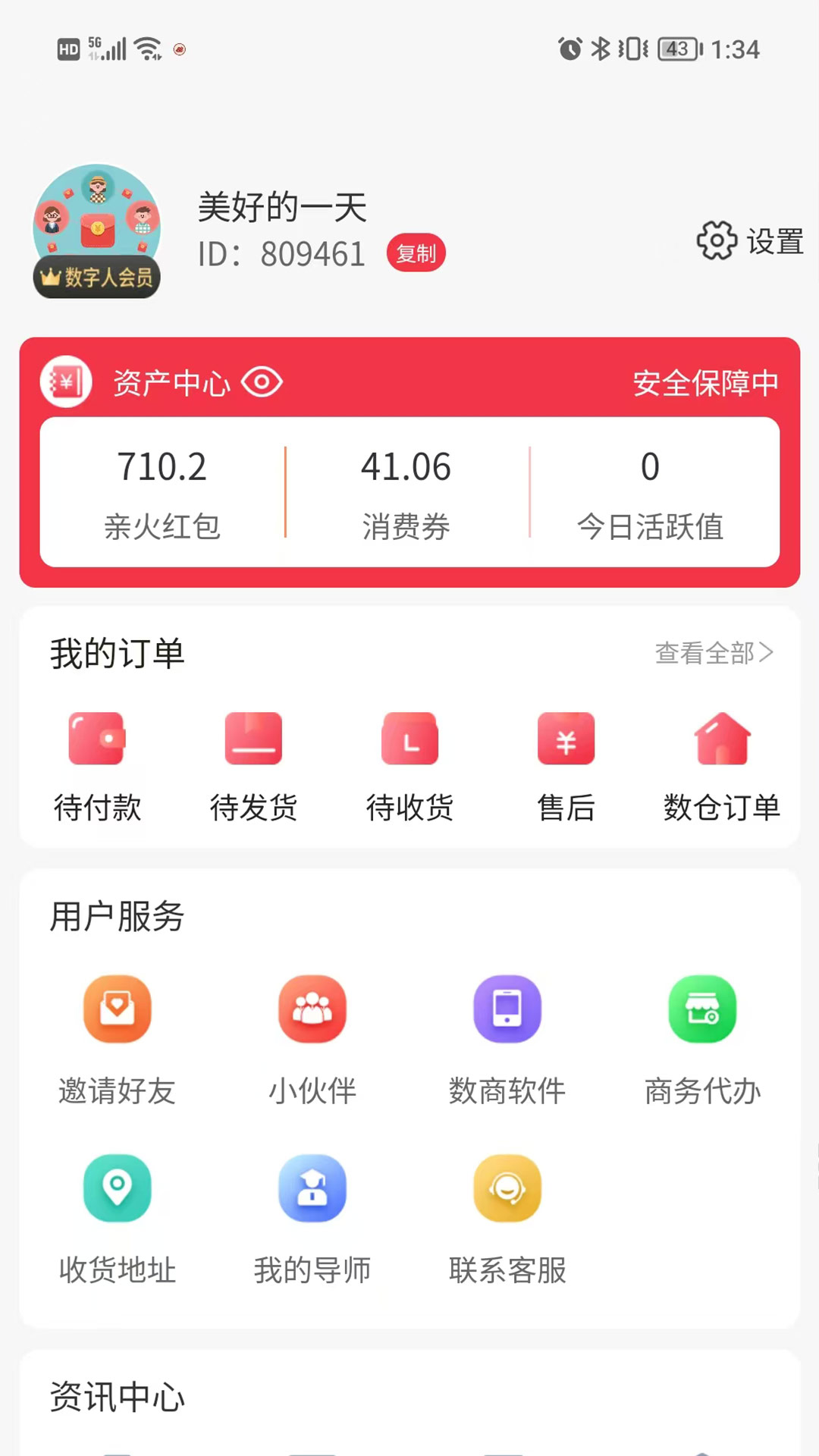Toggle asset visibility with the eye icon
819x1456 pixels.
(262, 382)
